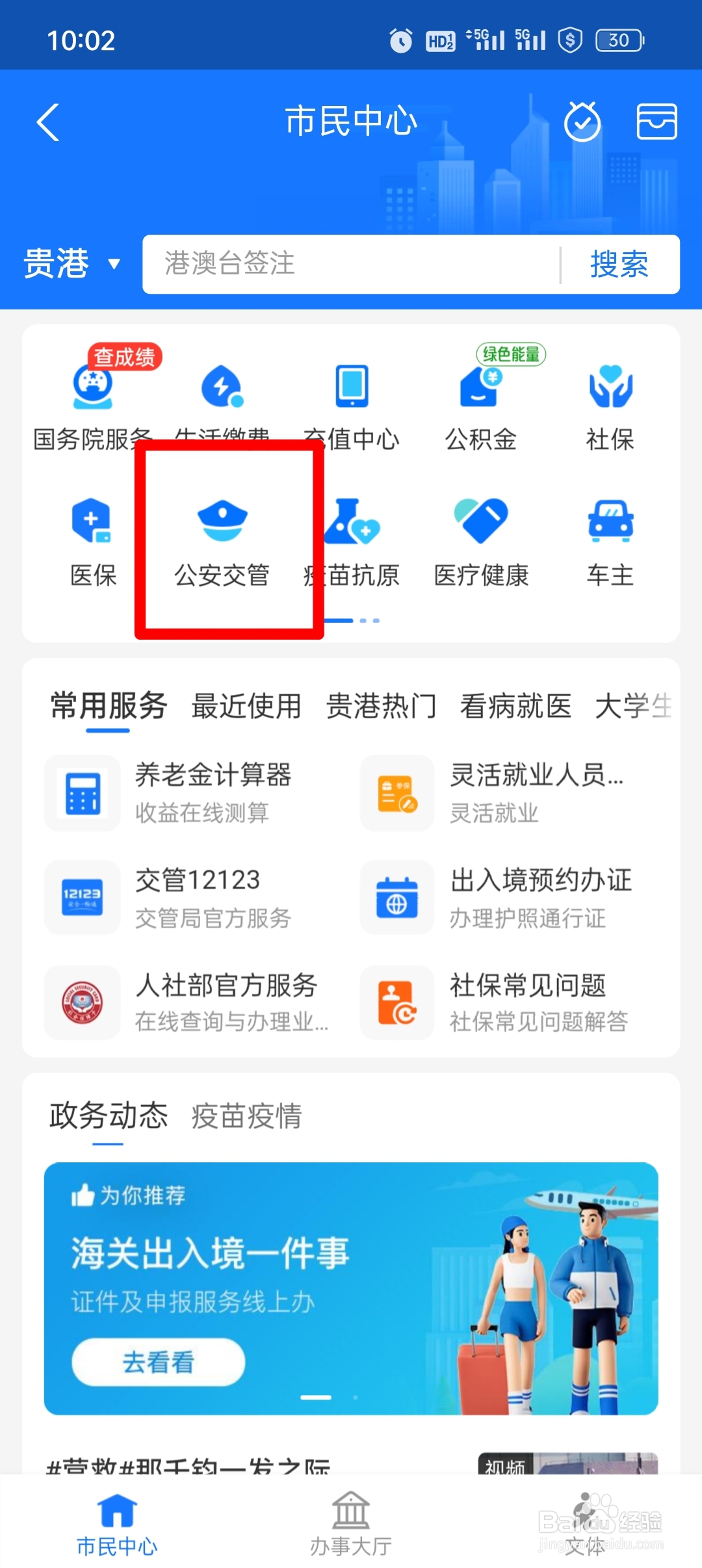This screenshot has width=702, height=1568.
Task: Select the 公积金 icon
Action: coord(480,403)
